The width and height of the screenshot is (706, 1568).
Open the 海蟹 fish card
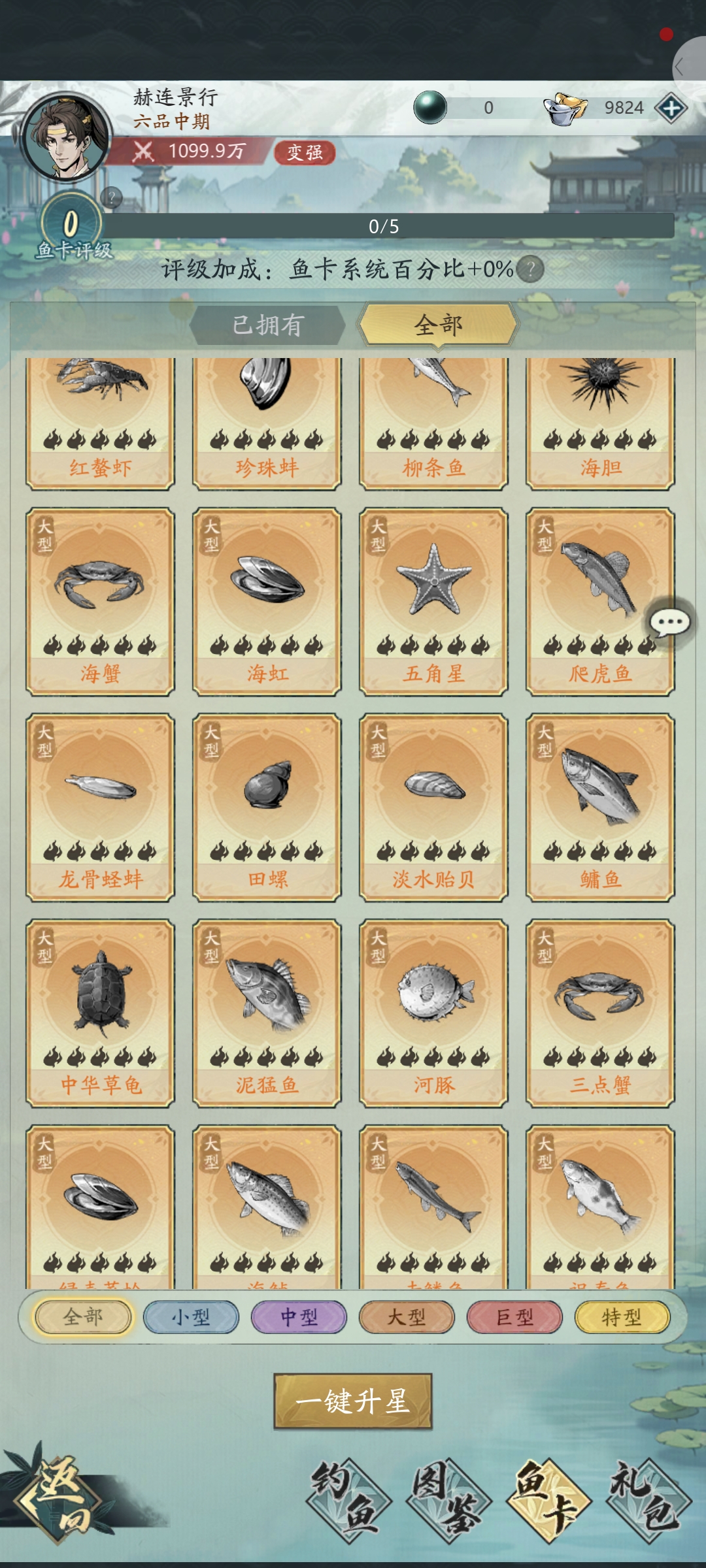pyautogui.click(x=100, y=601)
